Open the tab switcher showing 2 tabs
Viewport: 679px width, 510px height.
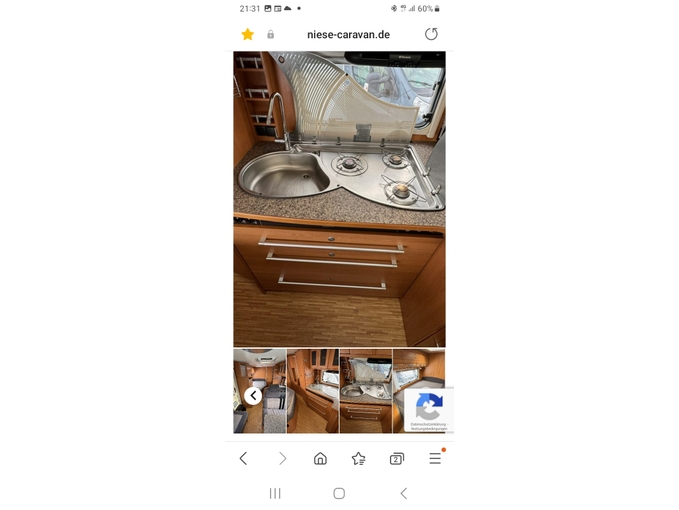tap(396, 458)
